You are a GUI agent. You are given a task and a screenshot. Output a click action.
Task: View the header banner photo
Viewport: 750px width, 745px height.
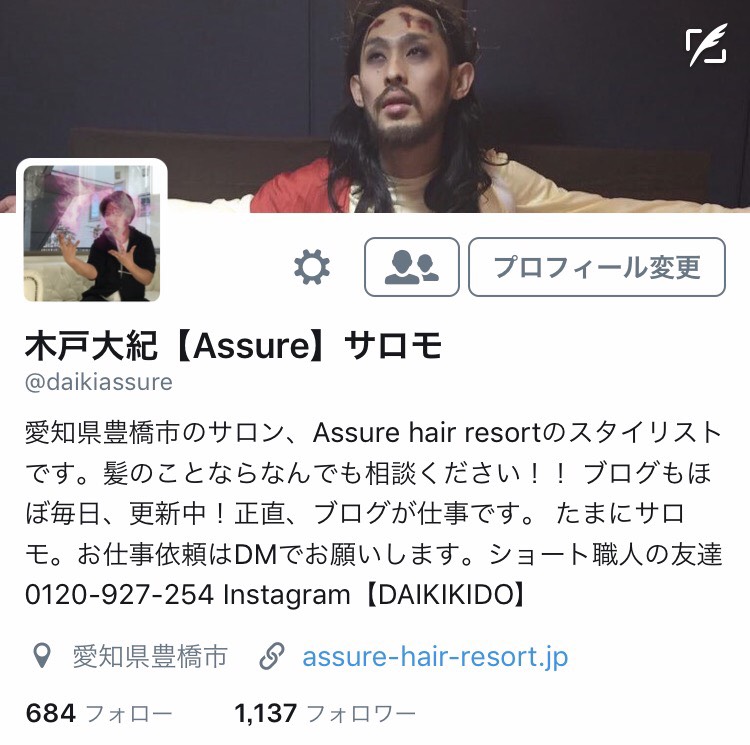click(450, 100)
